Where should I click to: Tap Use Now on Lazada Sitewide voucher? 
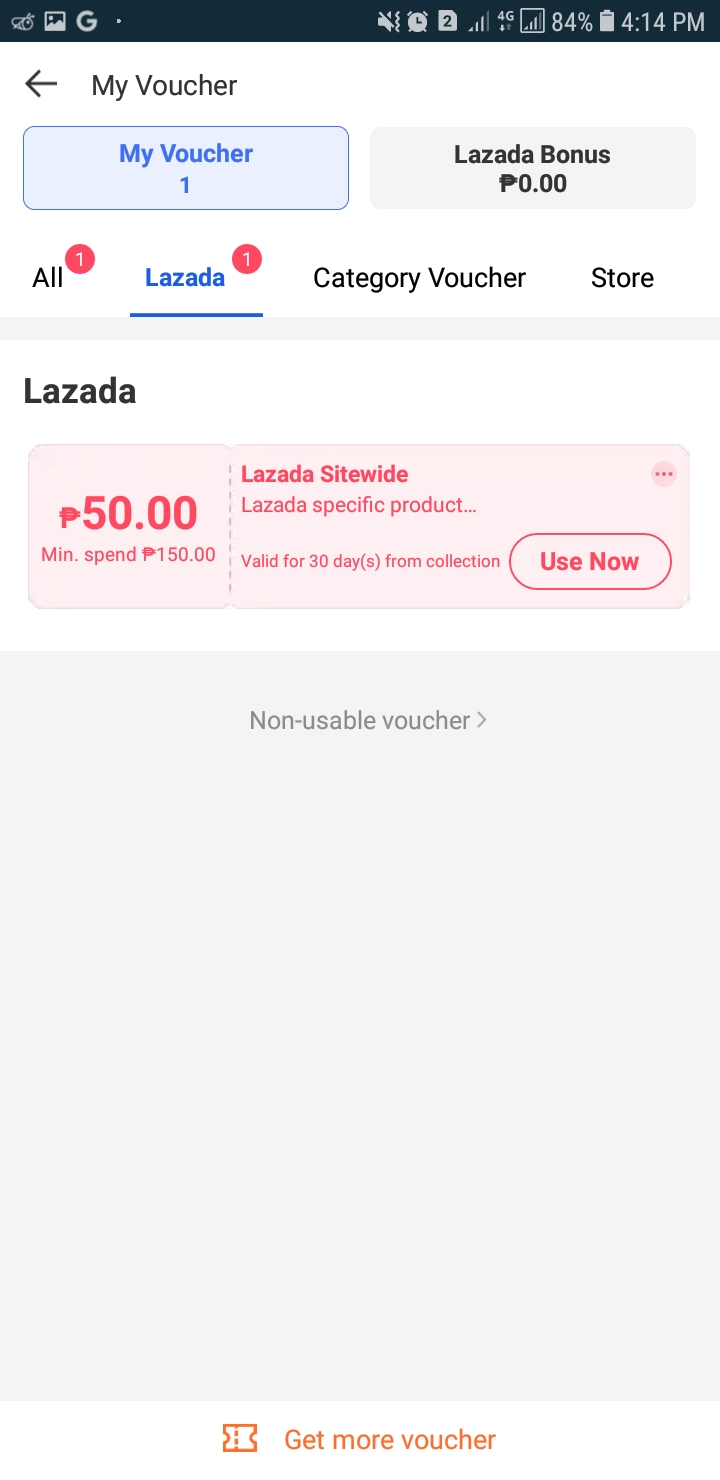(590, 562)
